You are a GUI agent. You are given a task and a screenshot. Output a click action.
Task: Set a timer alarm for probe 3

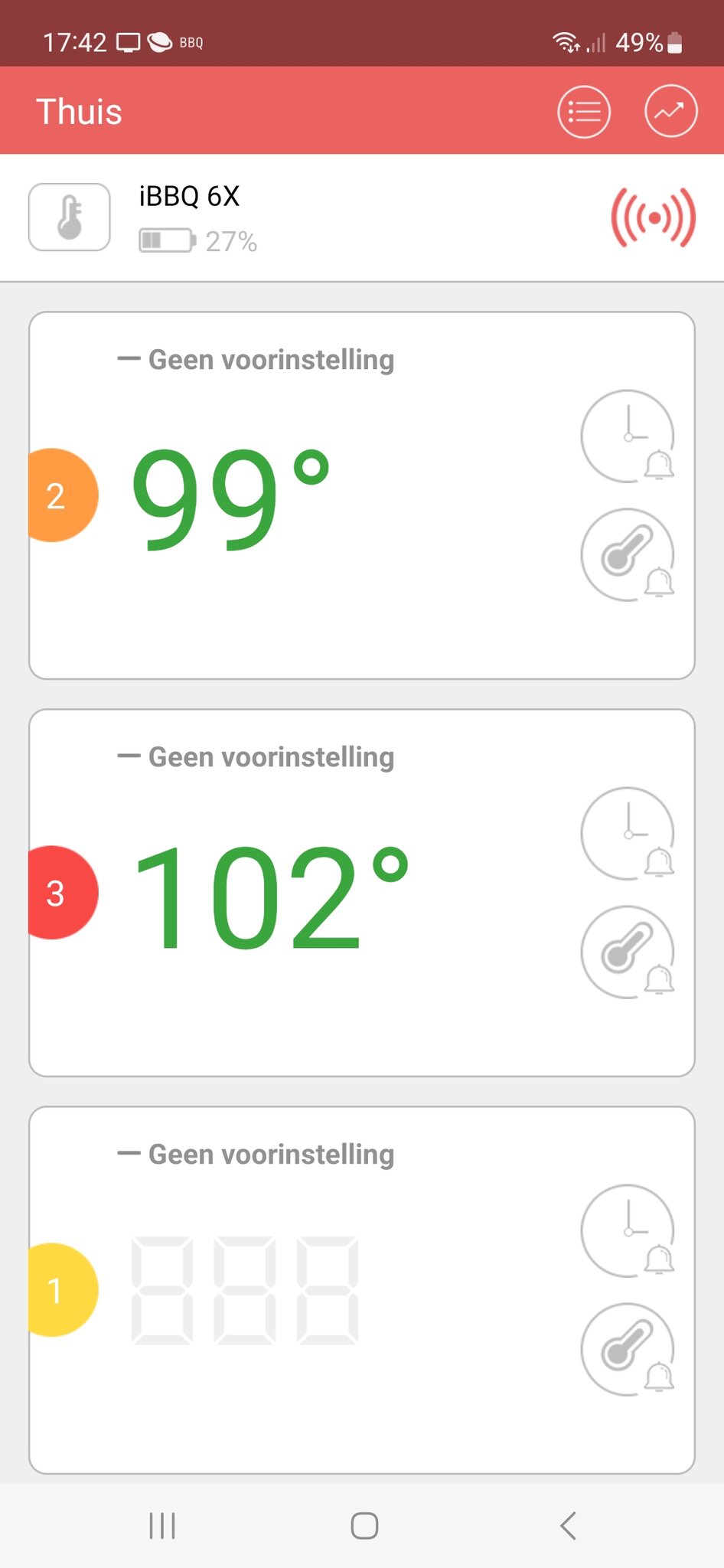tap(628, 834)
